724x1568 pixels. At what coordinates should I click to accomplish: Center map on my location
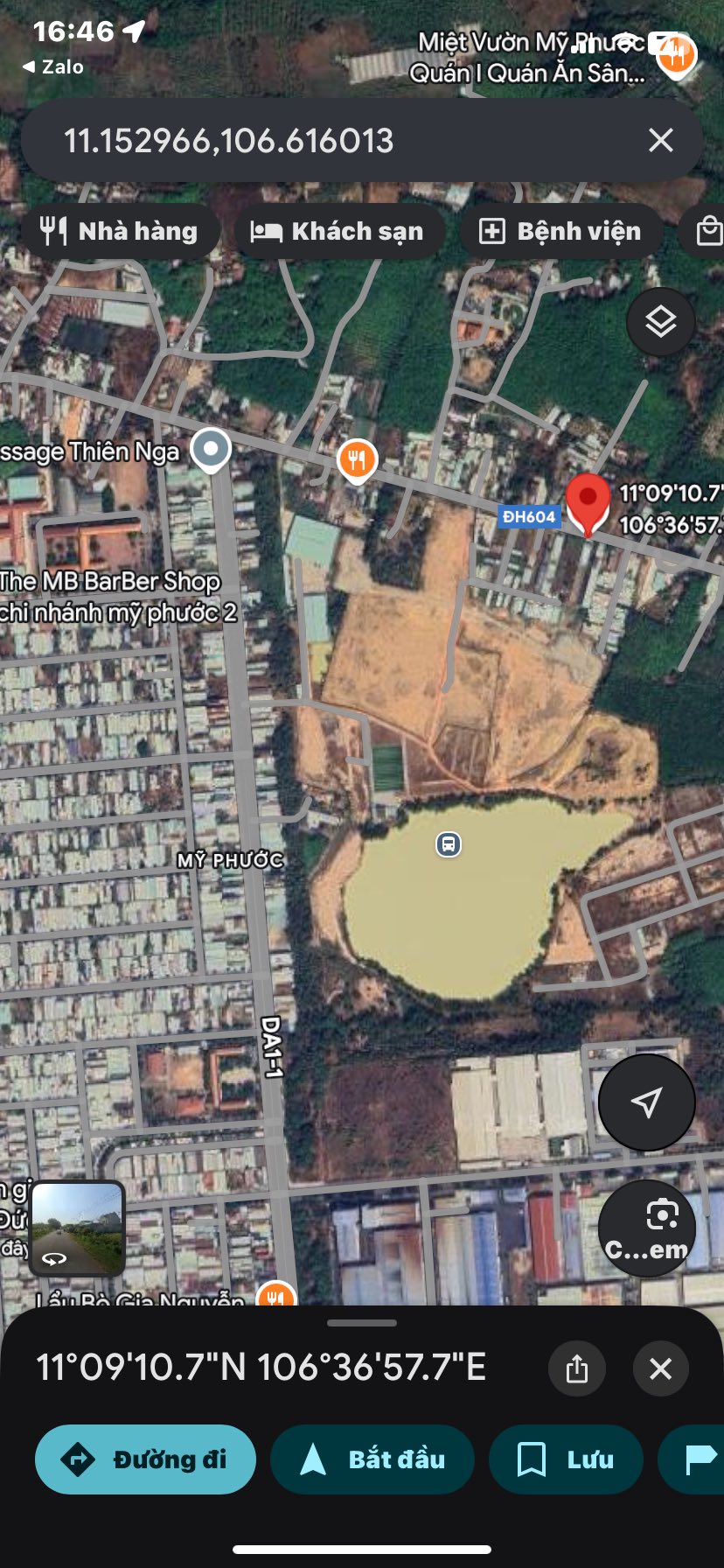pyautogui.click(x=646, y=1102)
